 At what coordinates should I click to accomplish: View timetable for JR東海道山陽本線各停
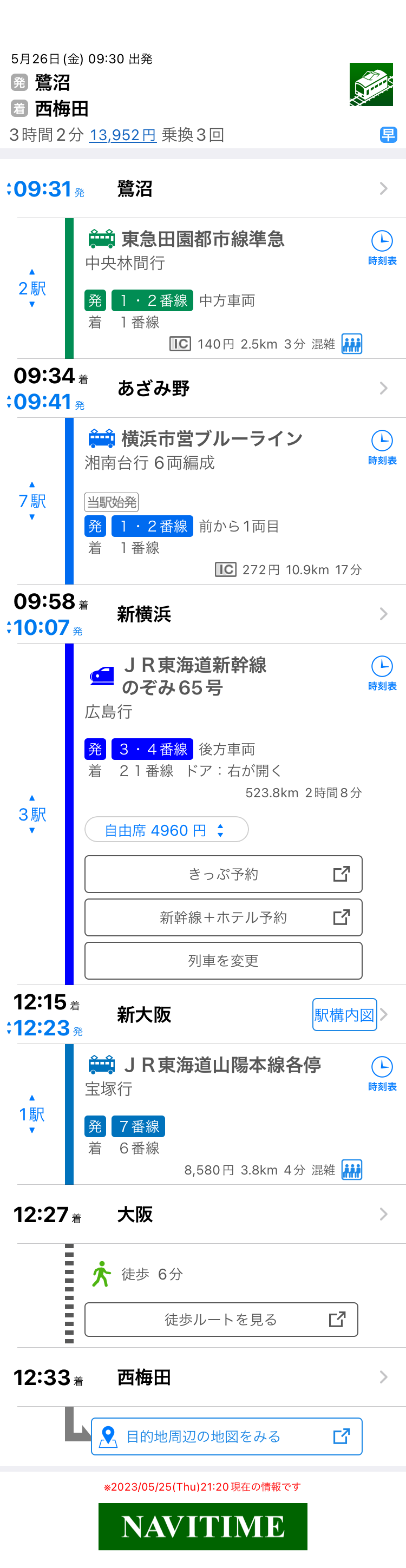382,1073
